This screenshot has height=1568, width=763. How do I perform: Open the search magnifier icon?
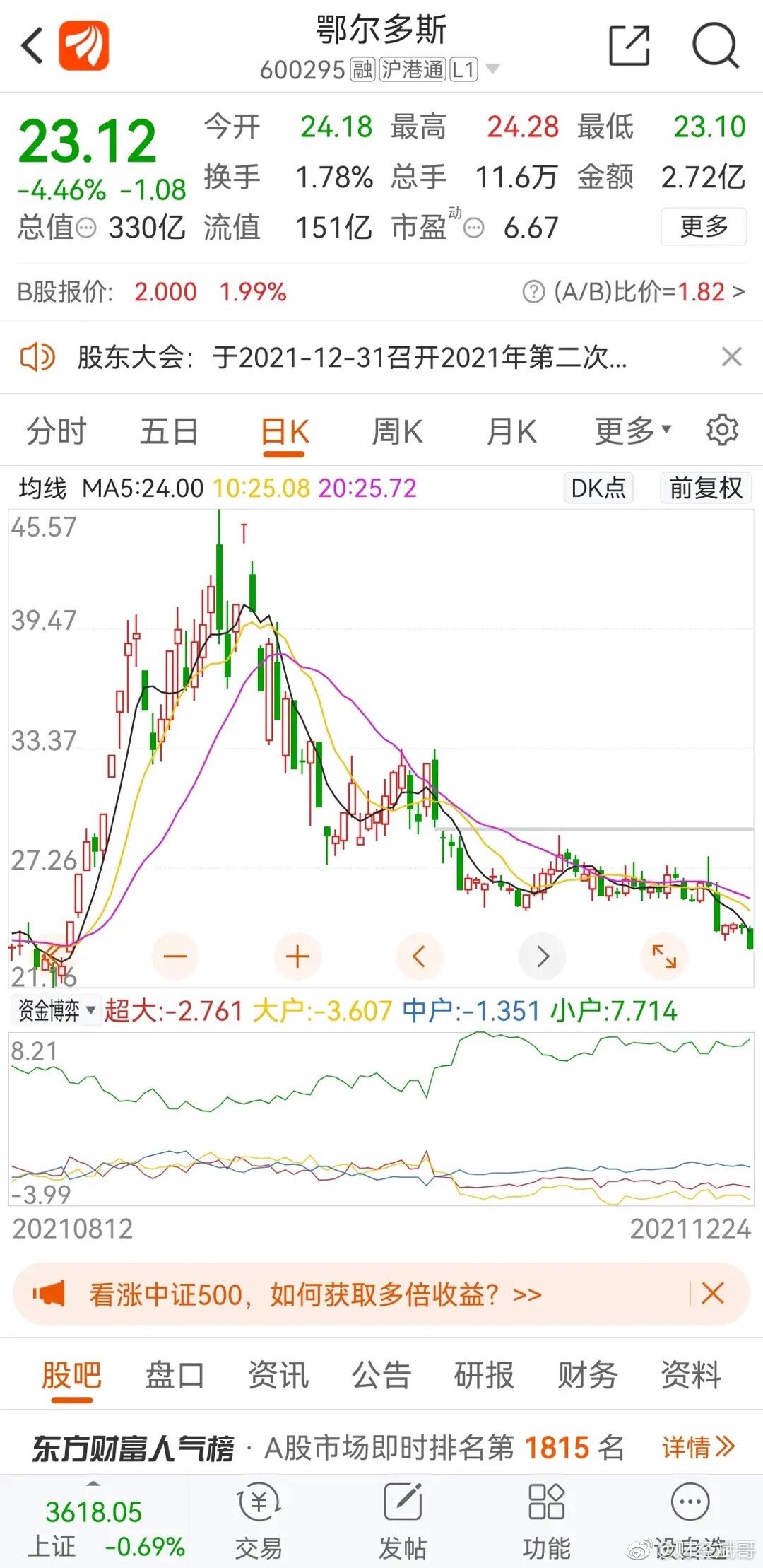pyautogui.click(x=716, y=46)
